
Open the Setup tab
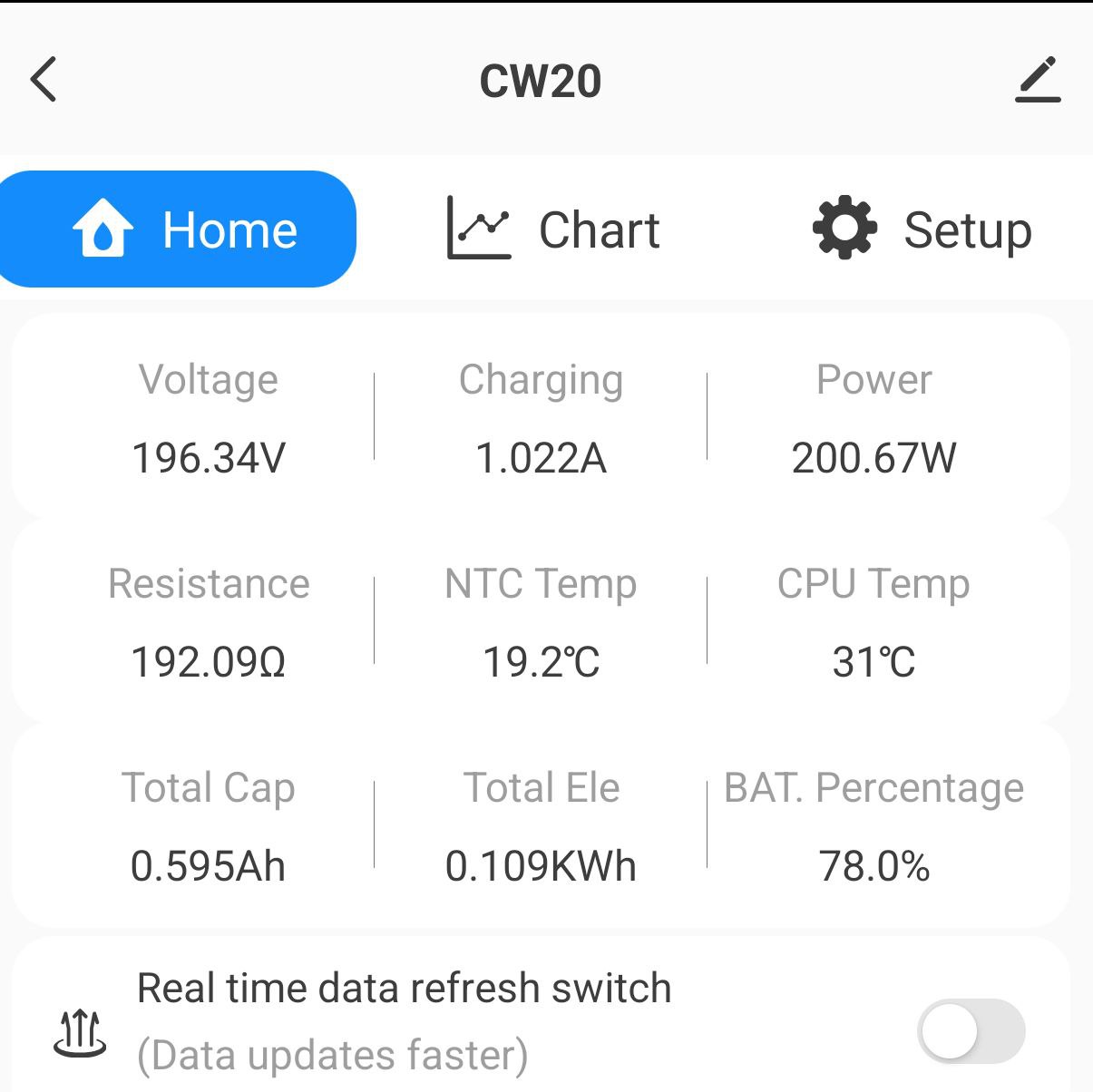coord(922,229)
